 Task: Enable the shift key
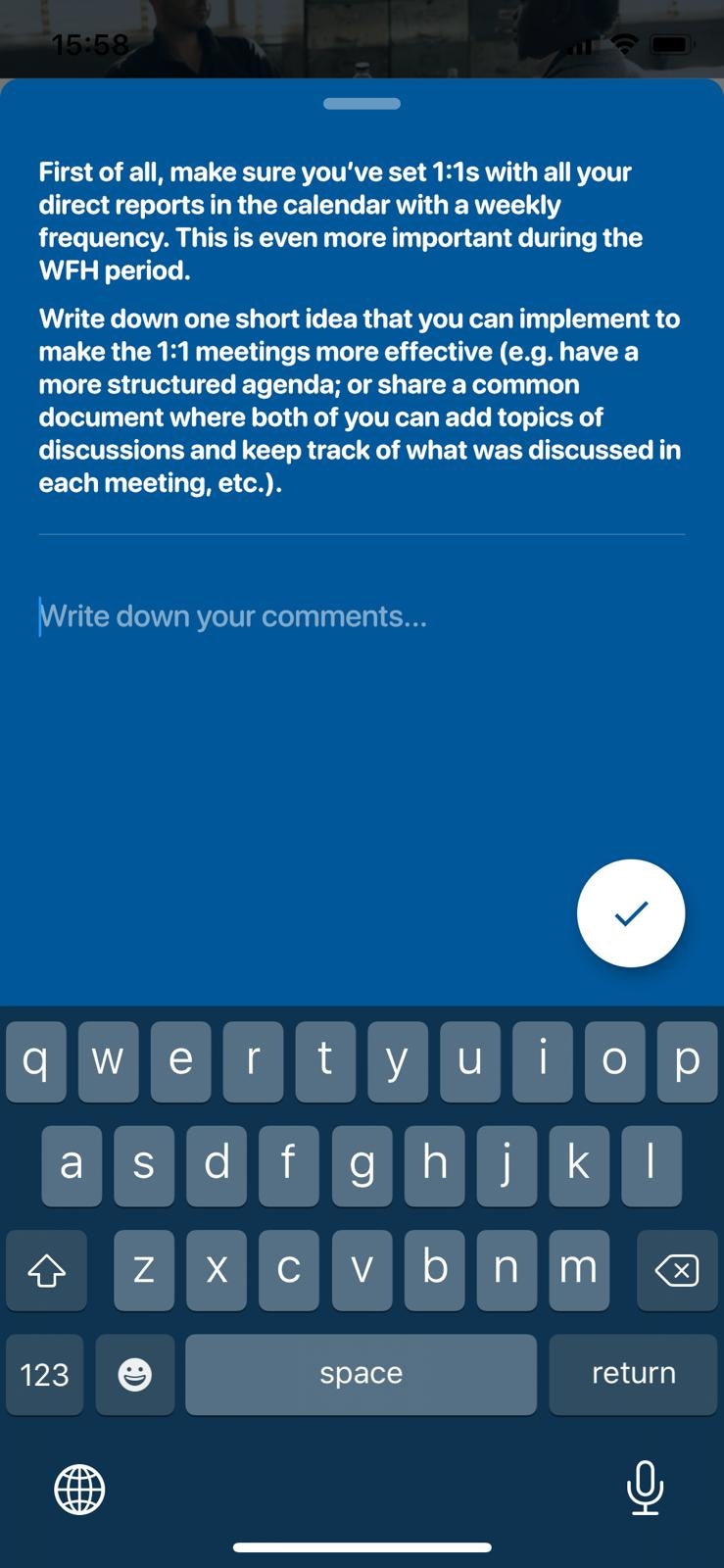point(46,1271)
